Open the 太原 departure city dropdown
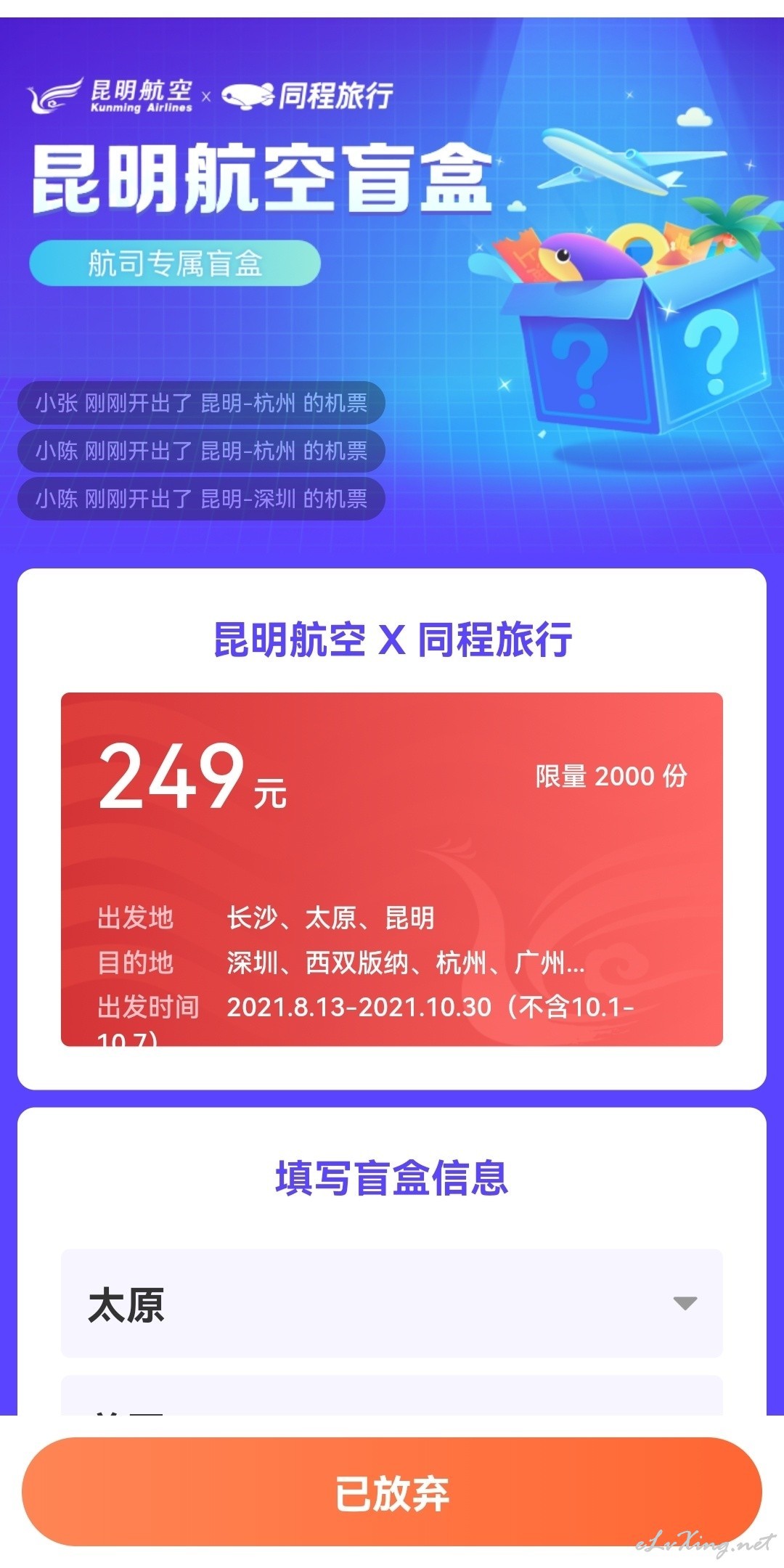The width and height of the screenshot is (784, 1568). [x=392, y=1303]
